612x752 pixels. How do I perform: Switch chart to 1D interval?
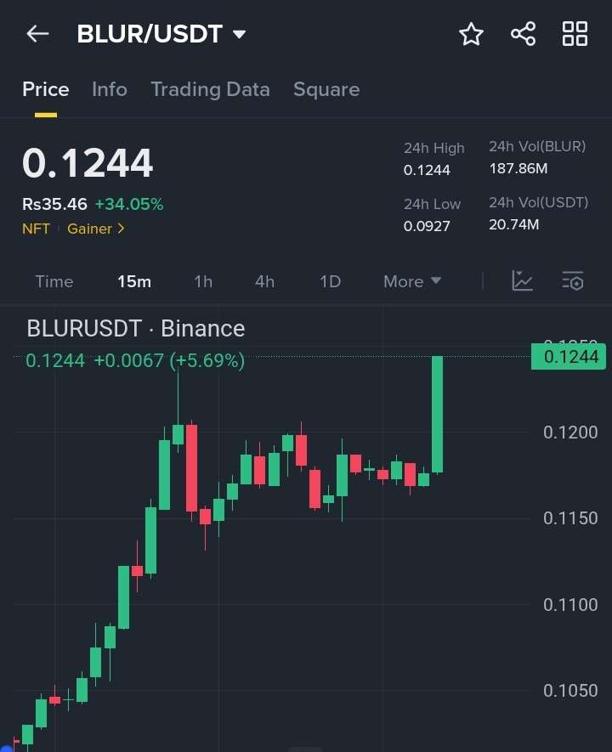click(330, 281)
